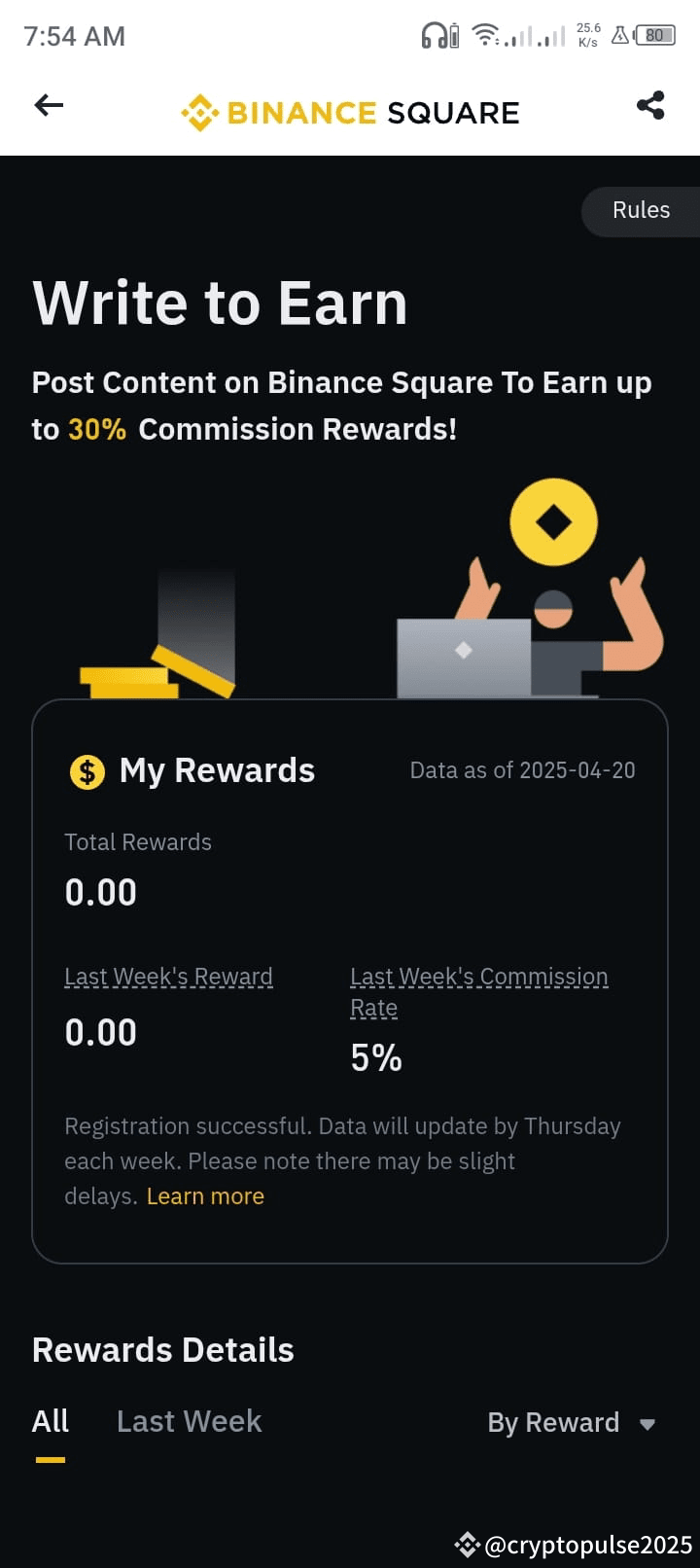Tap the network speed indicator 25.6 K/s

coord(587,35)
